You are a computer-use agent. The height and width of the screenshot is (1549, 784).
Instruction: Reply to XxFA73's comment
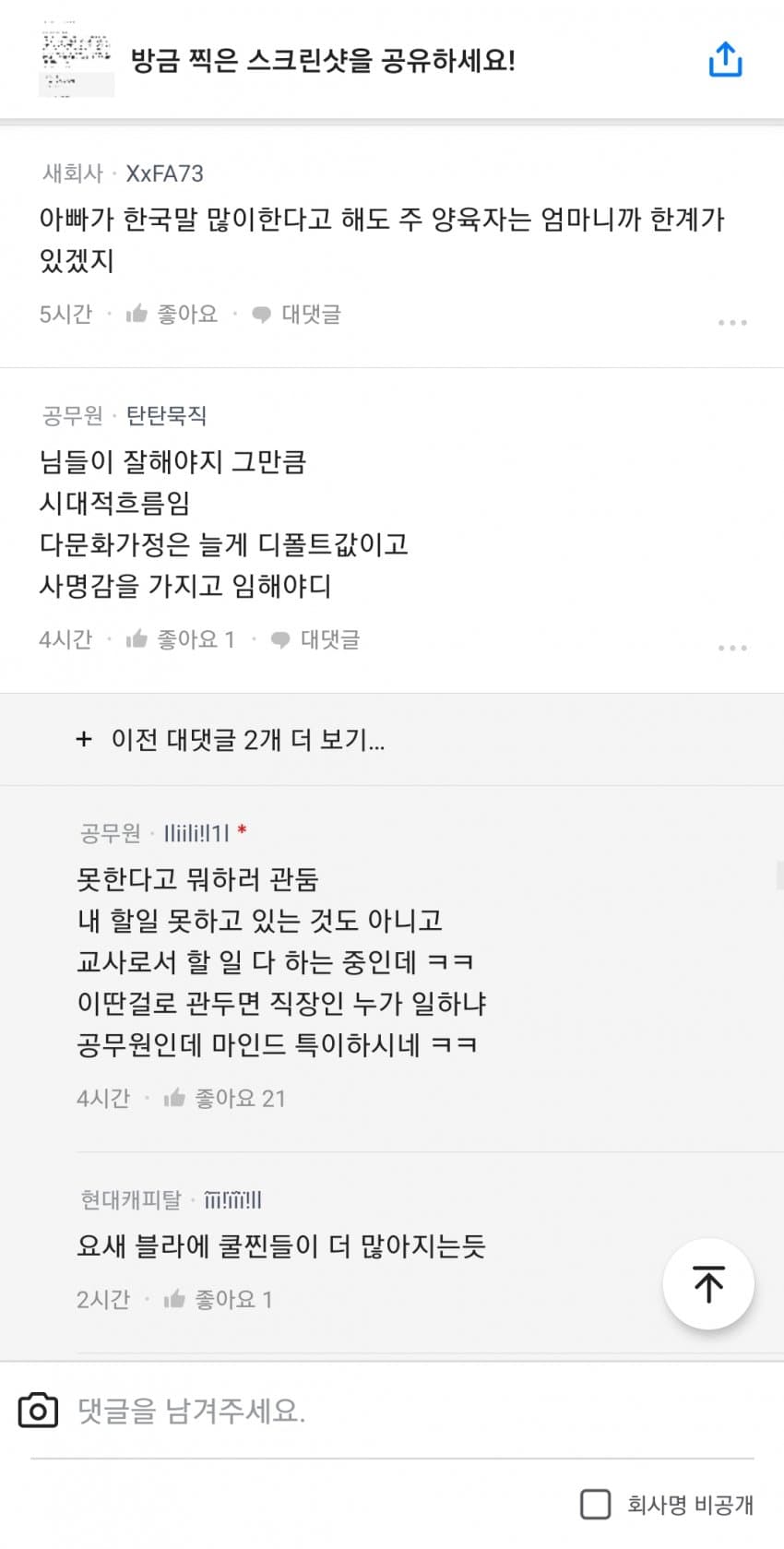[296, 315]
